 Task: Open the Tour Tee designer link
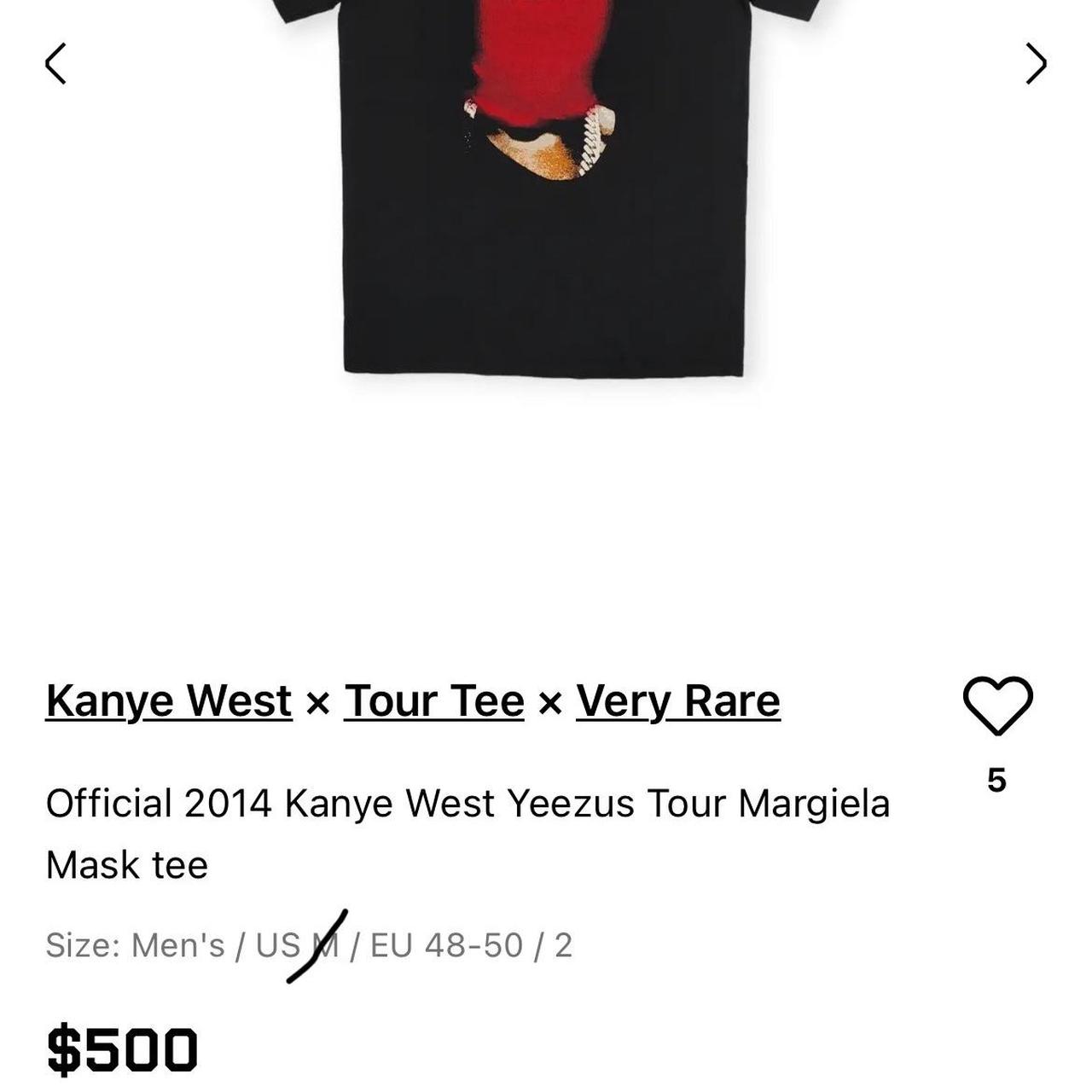click(434, 701)
